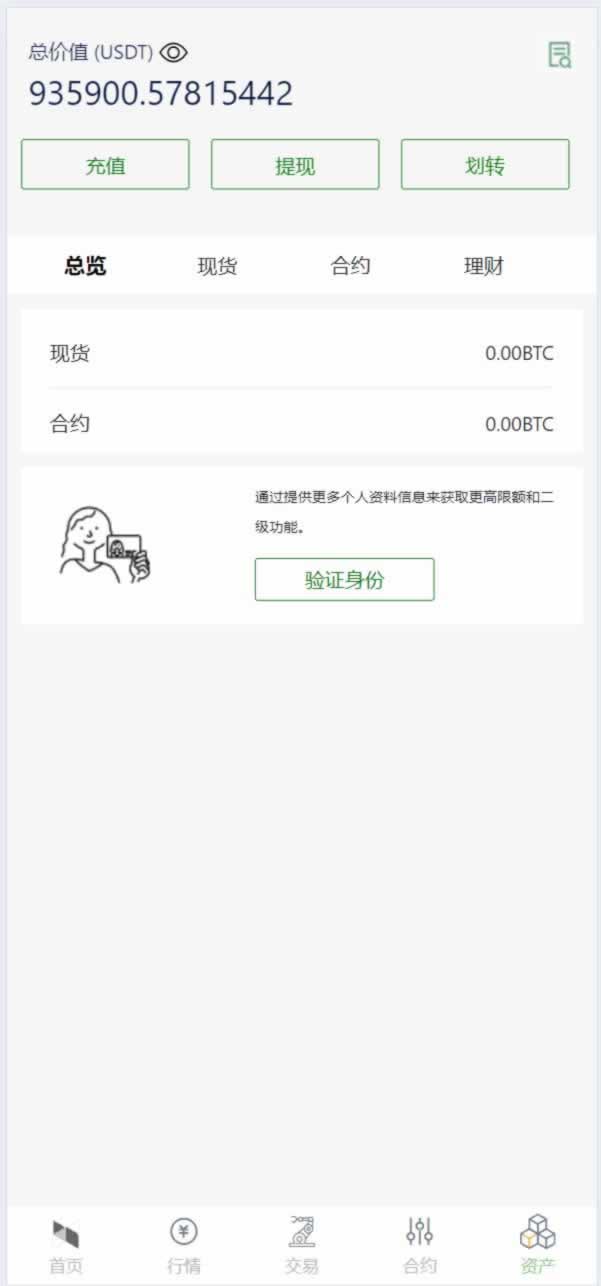Hide the total balance with eye icon
Viewport: 601px width, 1286px height.
point(174,53)
